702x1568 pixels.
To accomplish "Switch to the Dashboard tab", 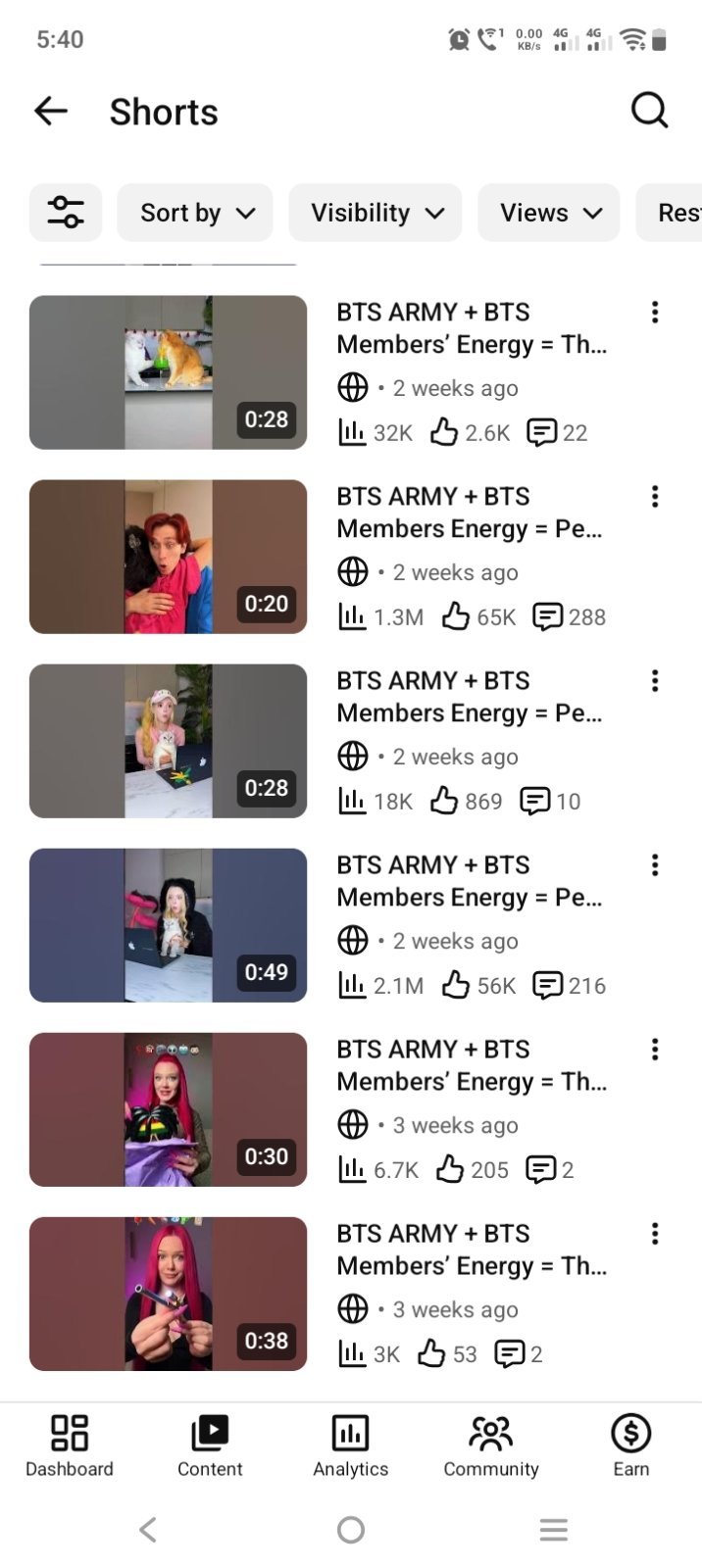I will (x=70, y=1446).
